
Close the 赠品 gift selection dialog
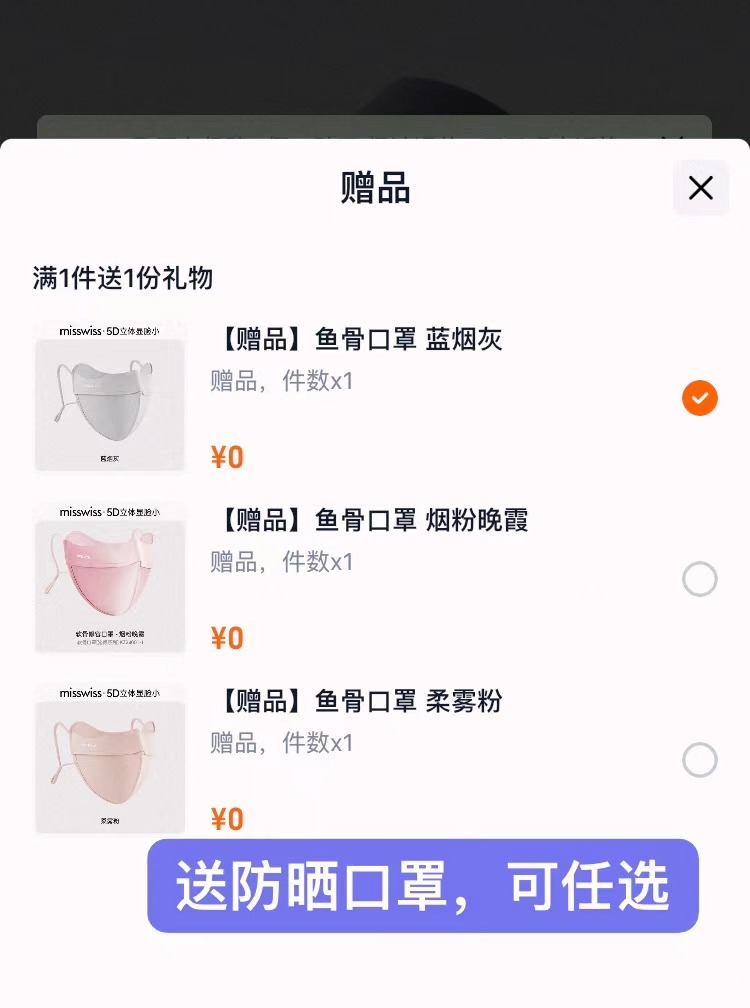[700, 188]
